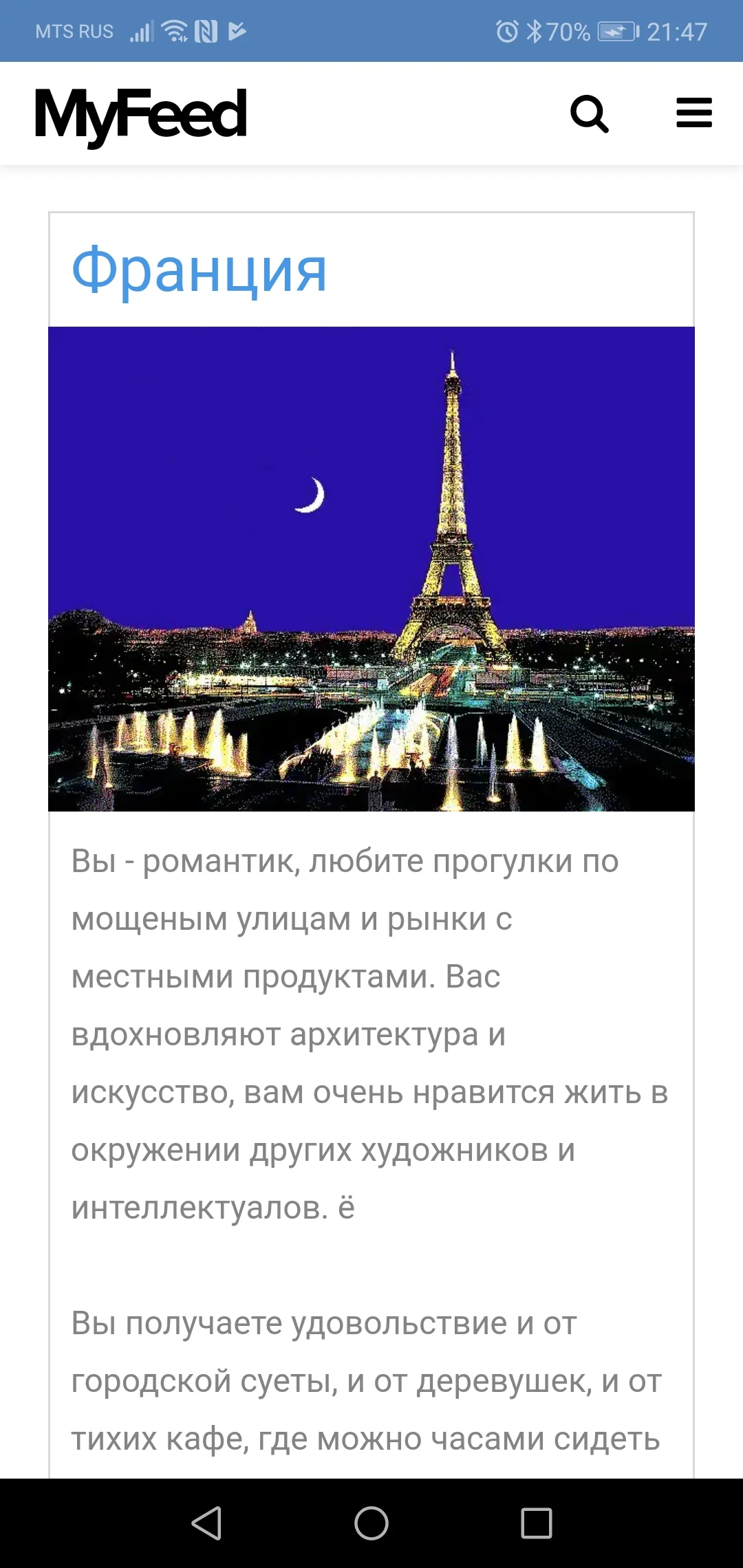Open the search on MyFeed
The width and height of the screenshot is (743, 1568).
(x=590, y=113)
